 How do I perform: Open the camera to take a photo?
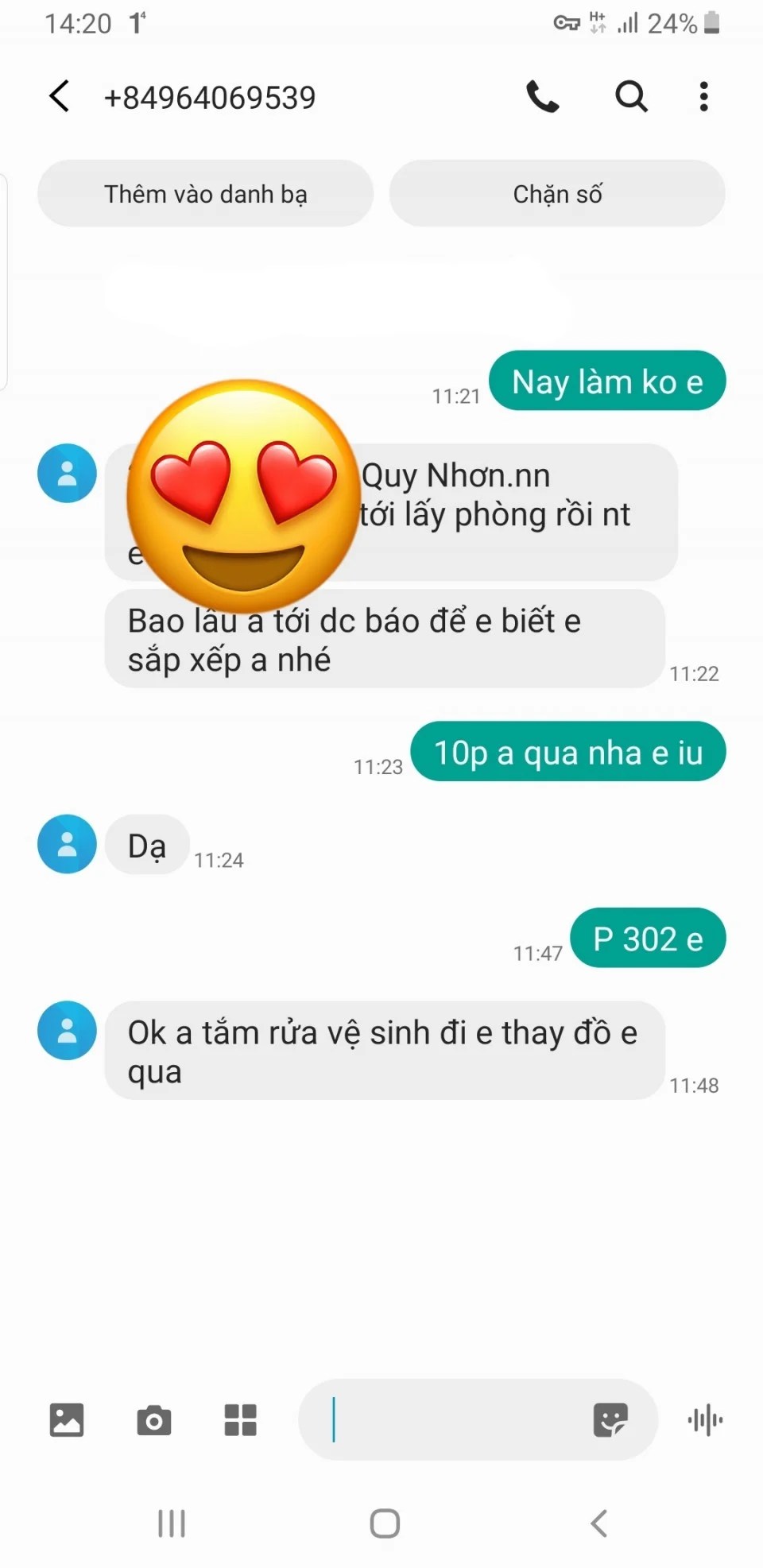(x=153, y=1420)
